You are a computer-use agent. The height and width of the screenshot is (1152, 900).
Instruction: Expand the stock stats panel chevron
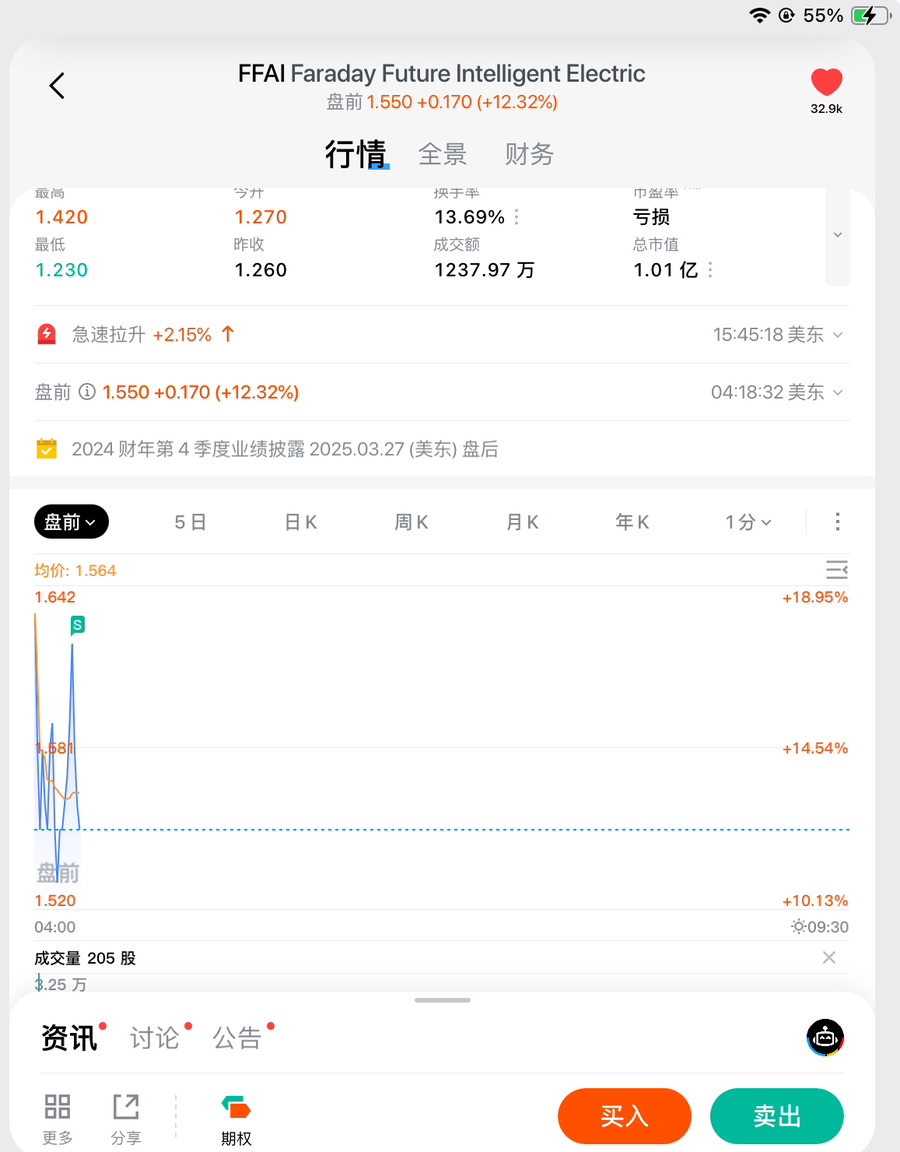[x=837, y=235]
